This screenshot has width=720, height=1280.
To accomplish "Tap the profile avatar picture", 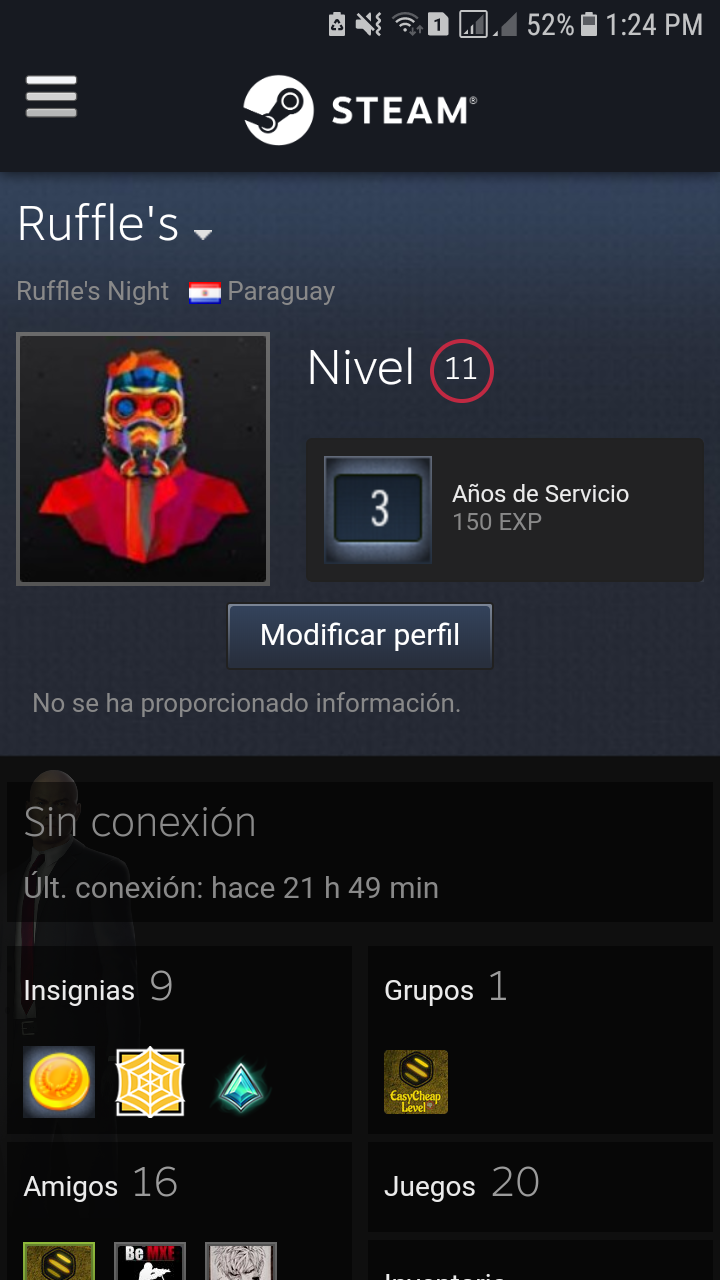I will coord(143,459).
